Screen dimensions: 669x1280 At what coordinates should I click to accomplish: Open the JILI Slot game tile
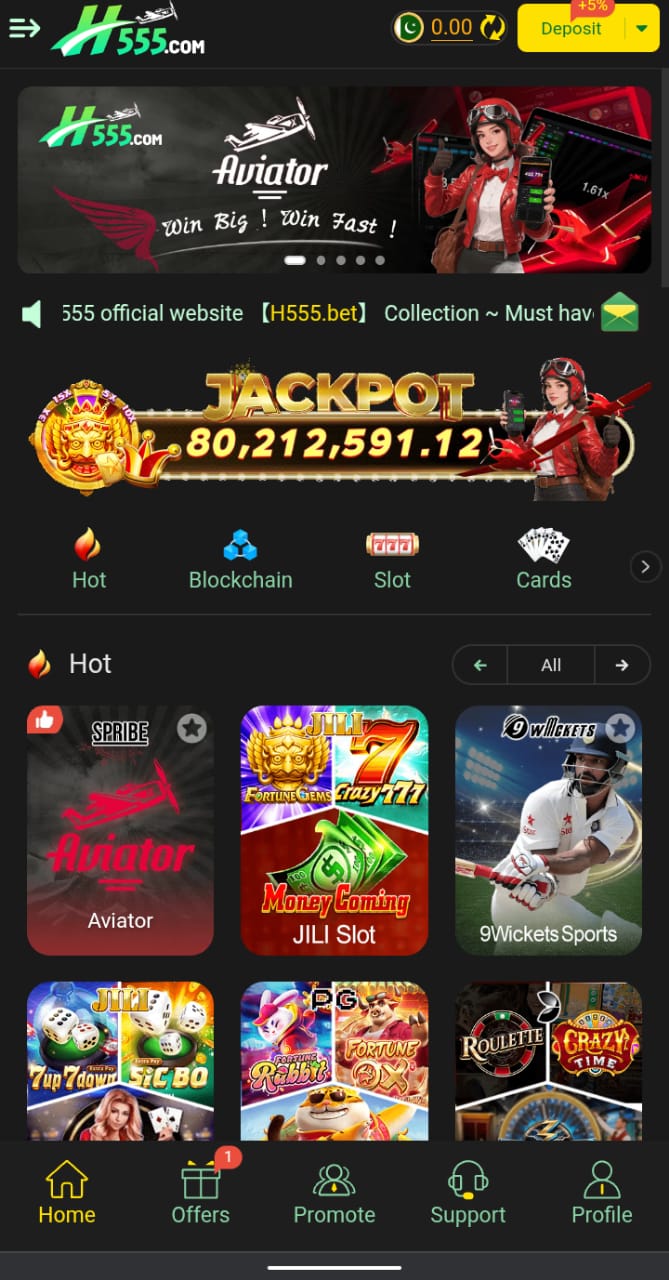(334, 830)
